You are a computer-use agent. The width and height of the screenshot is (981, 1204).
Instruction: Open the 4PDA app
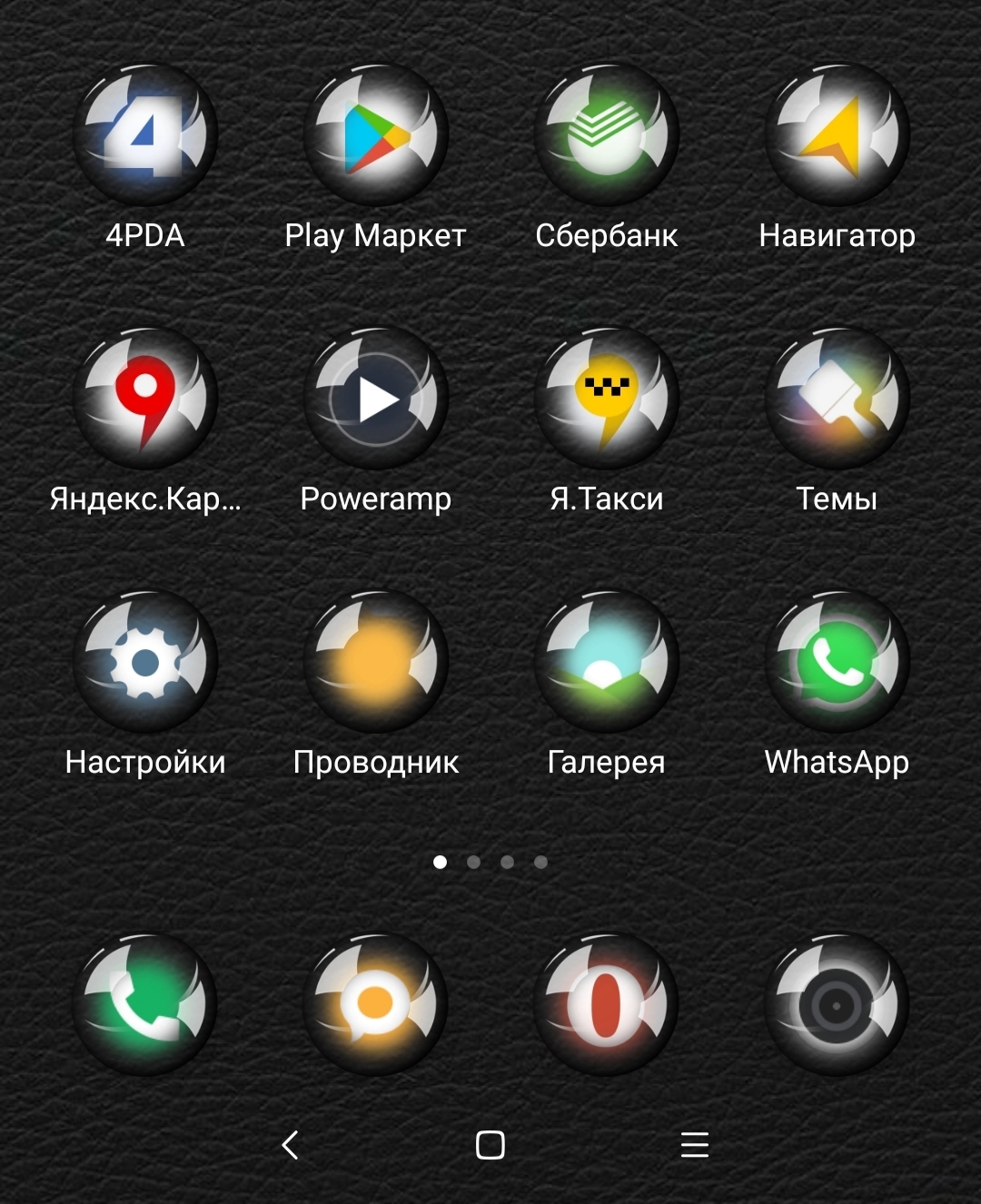[145, 136]
